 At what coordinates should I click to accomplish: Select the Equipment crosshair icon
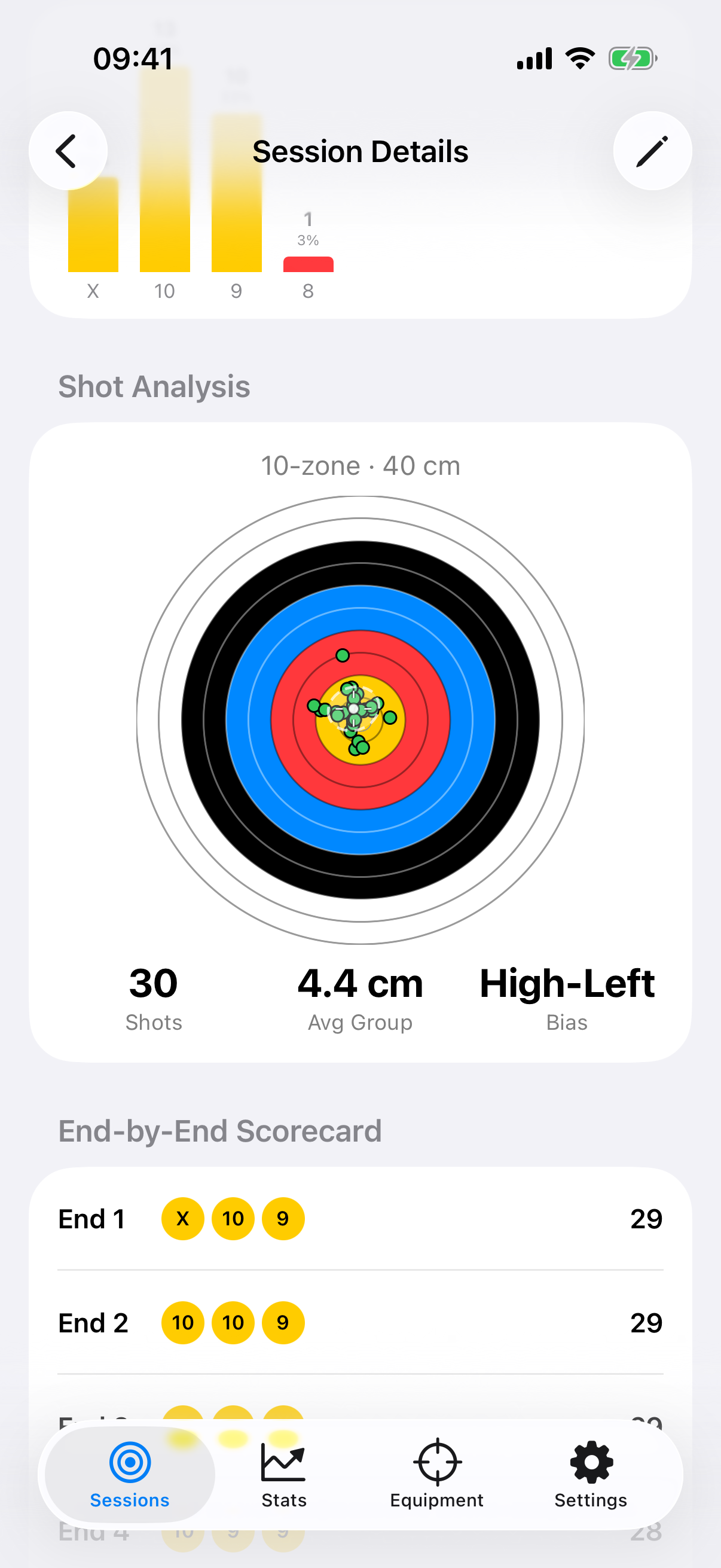click(435, 1463)
